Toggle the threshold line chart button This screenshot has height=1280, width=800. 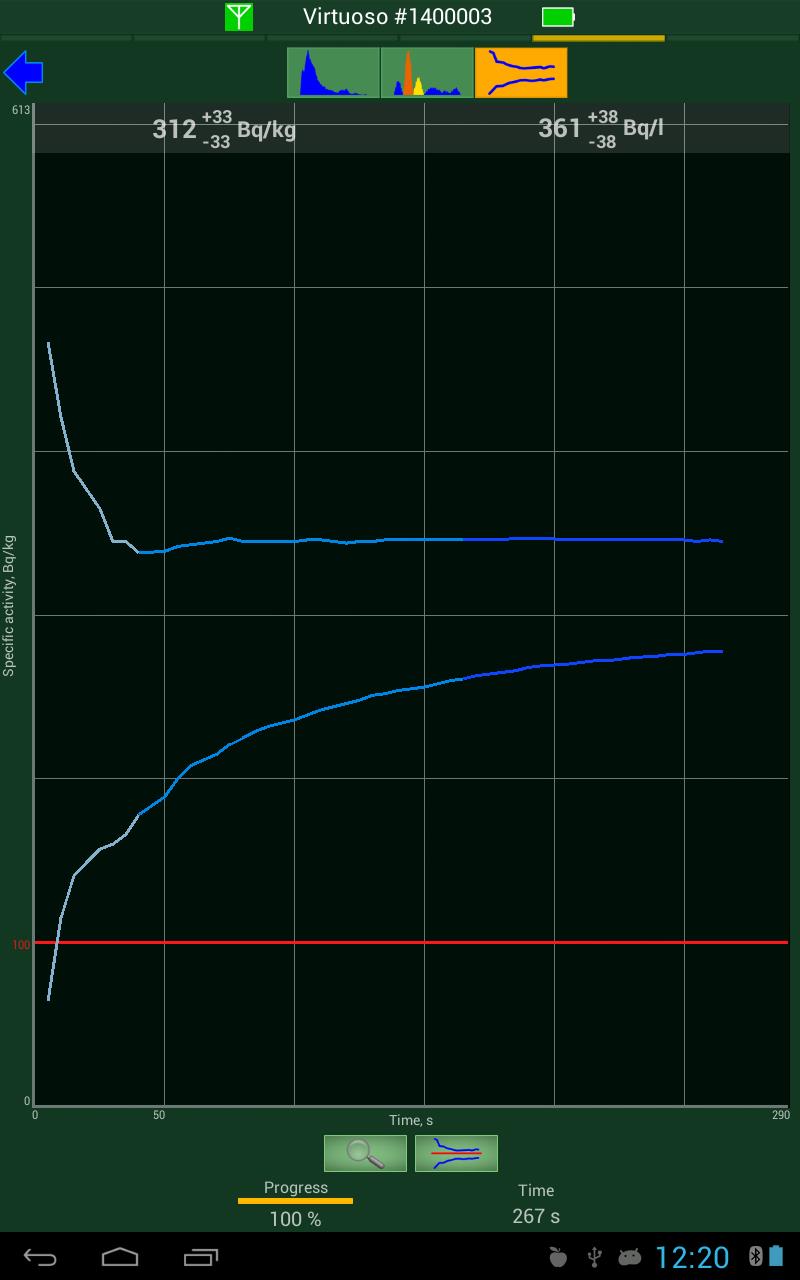click(456, 1153)
